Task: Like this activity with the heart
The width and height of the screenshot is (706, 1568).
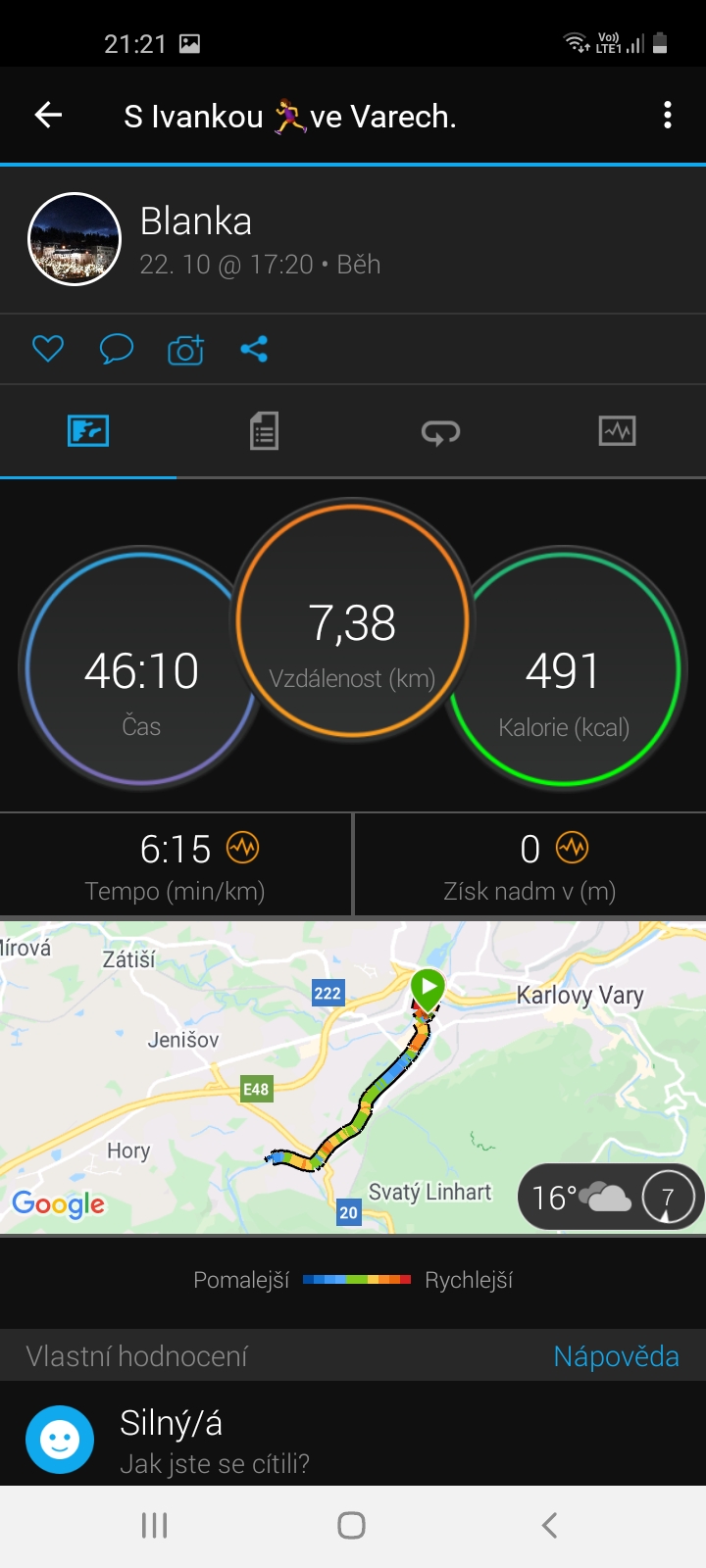Action: (48, 349)
